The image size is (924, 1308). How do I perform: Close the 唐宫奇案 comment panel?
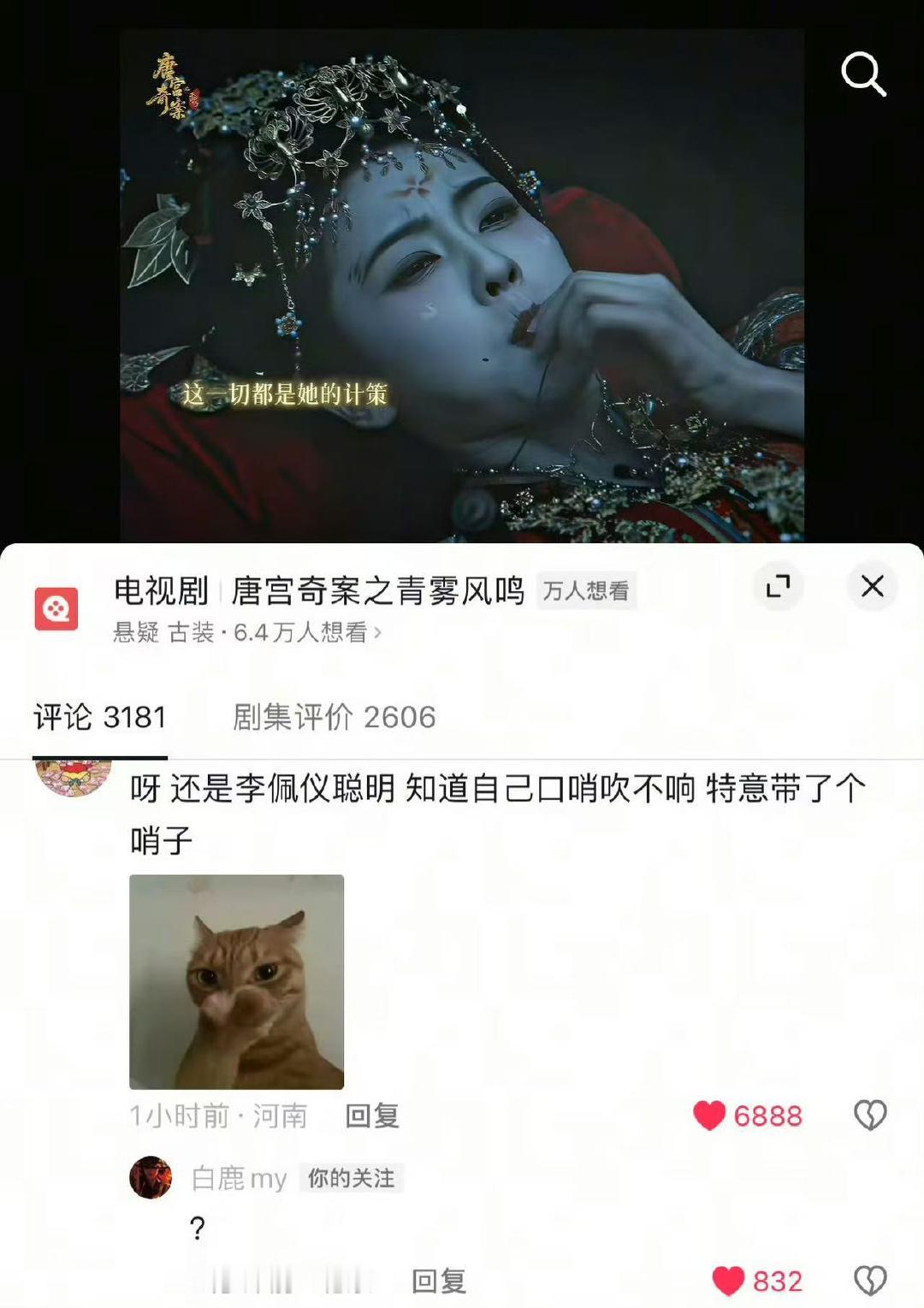[872, 587]
